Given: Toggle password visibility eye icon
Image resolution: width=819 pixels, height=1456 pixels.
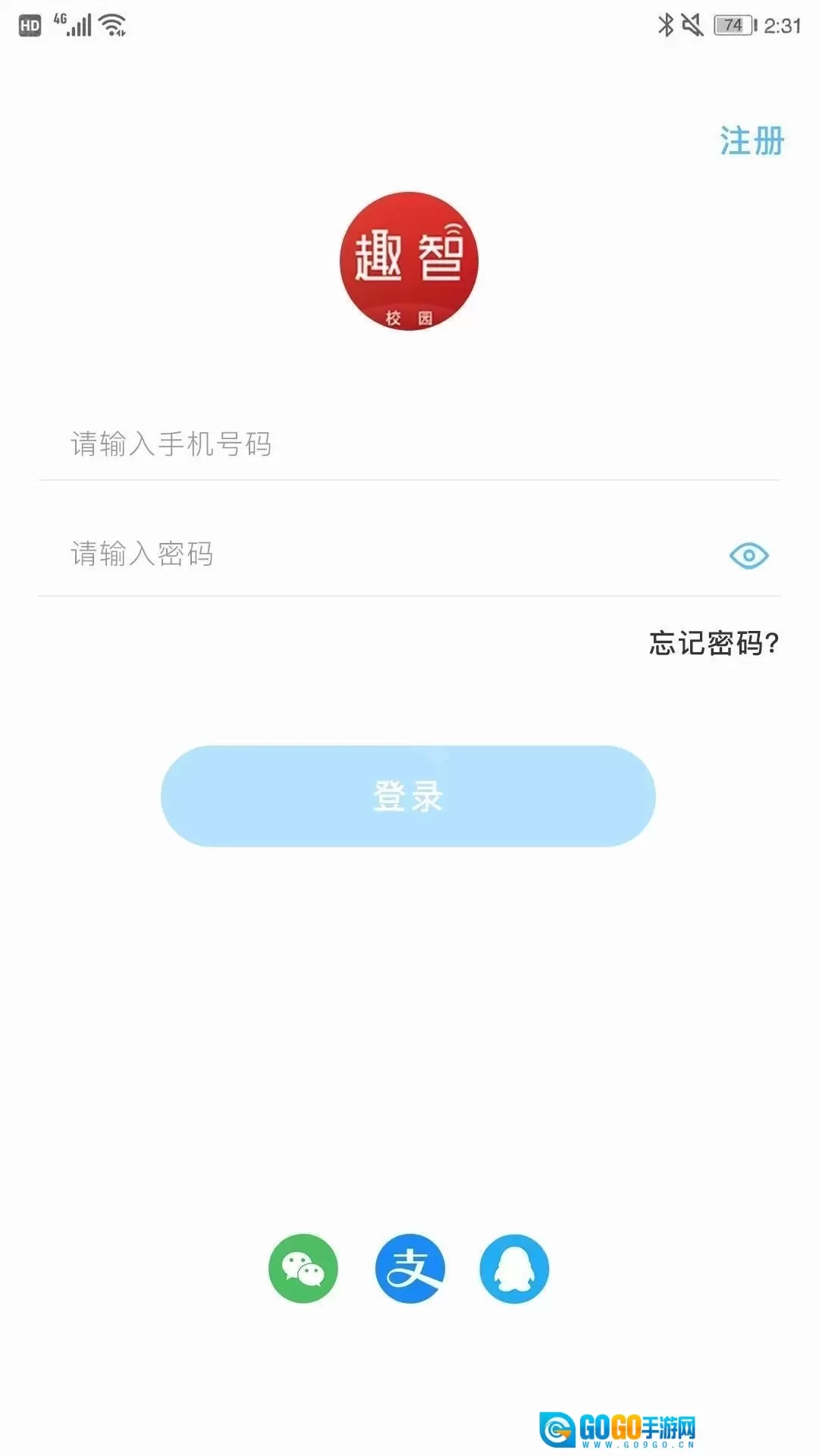Looking at the screenshot, I should tap(748, 556).
